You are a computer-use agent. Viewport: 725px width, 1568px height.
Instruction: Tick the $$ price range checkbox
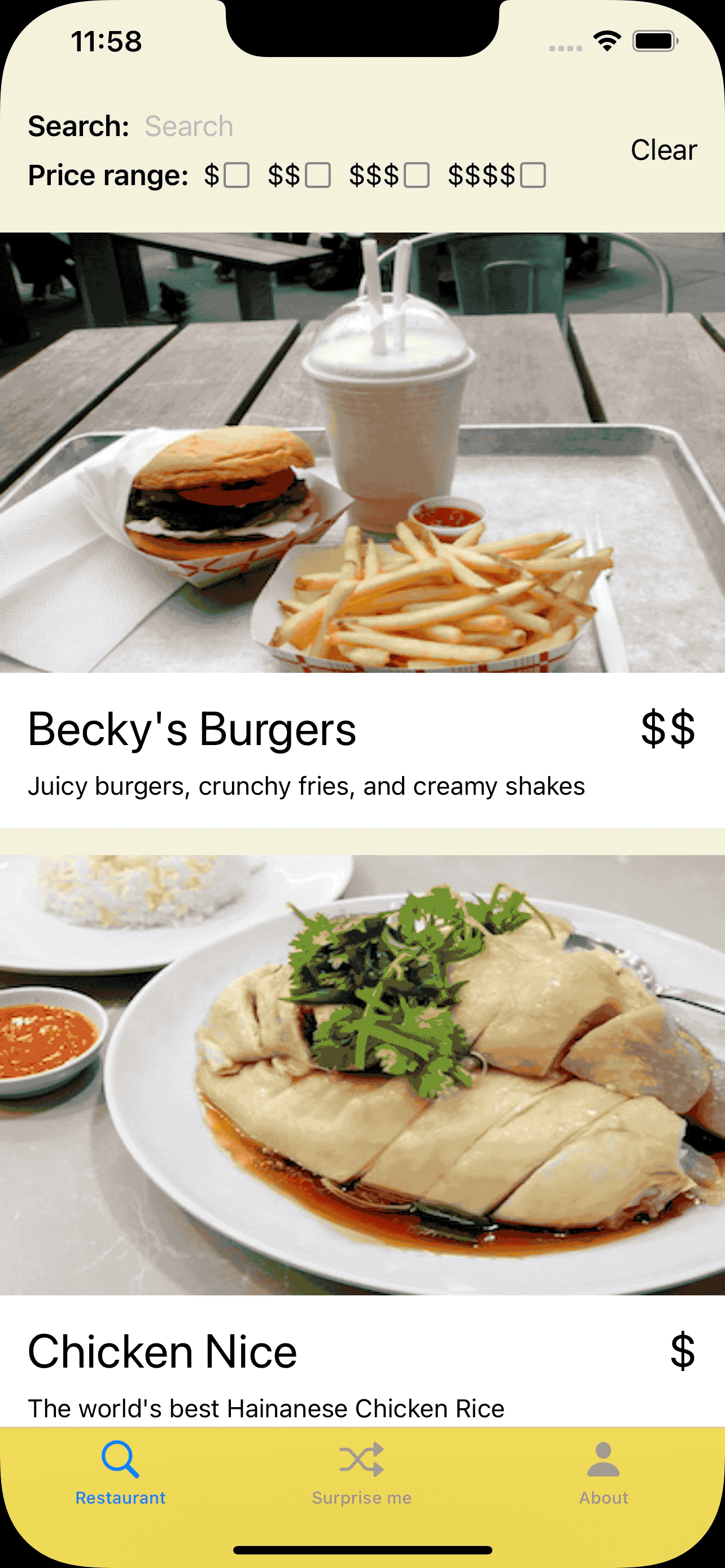click(x=318, y=176)
